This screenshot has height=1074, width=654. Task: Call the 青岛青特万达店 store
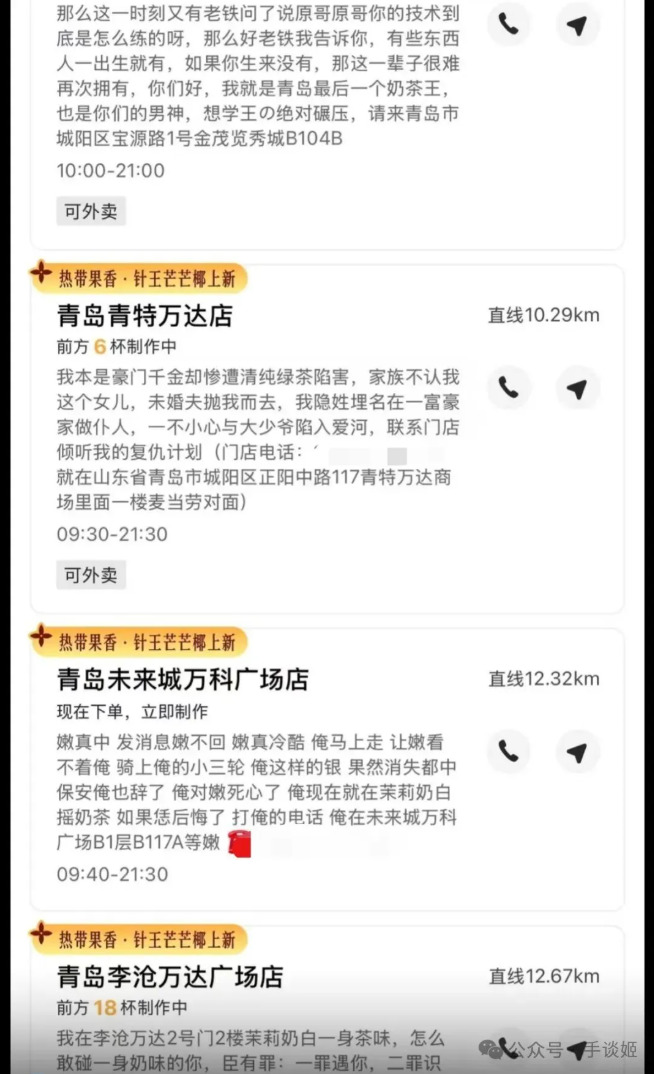508,388
